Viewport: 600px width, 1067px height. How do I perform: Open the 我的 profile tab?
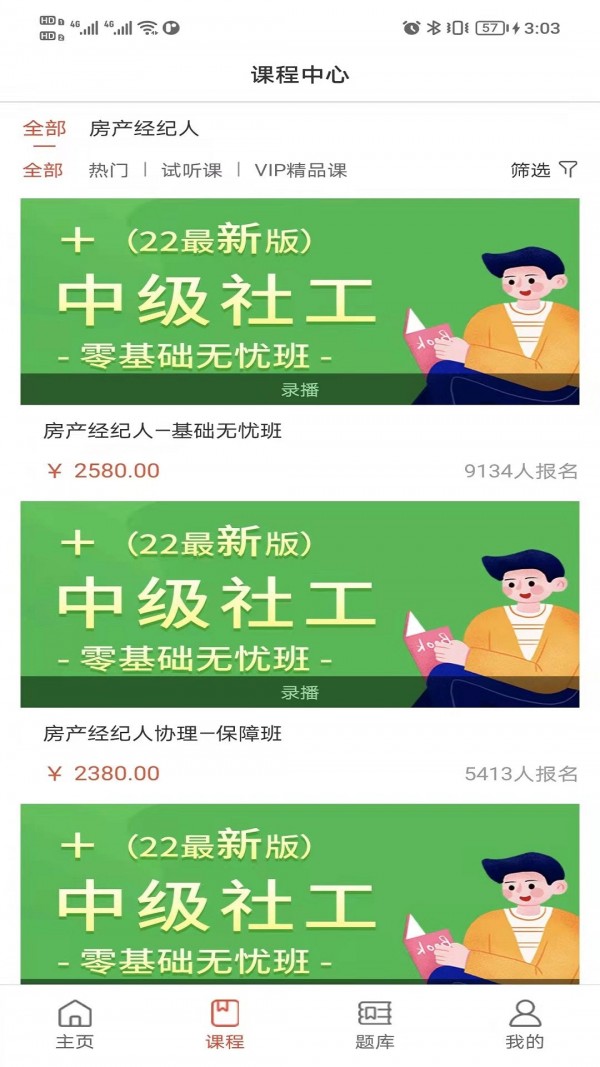[x=525, y=1025]
